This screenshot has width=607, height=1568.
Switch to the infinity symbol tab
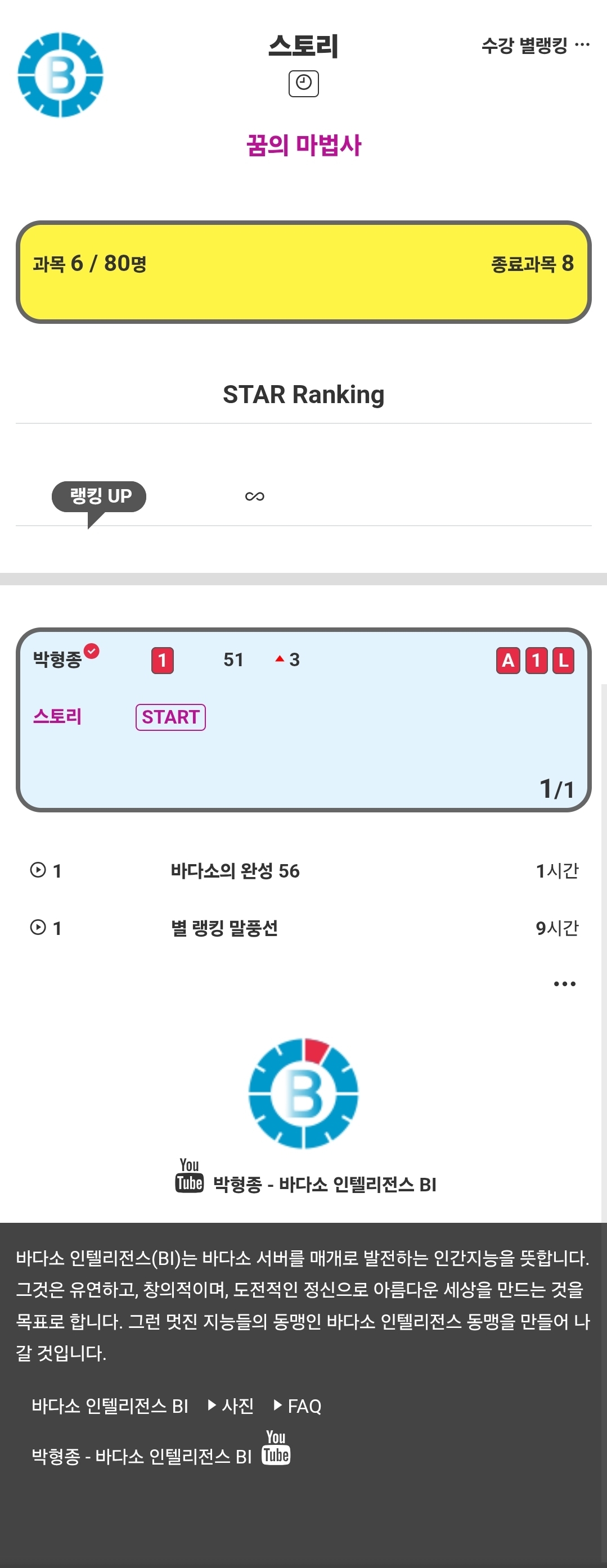pyautogui.click(x=254, y=496)
